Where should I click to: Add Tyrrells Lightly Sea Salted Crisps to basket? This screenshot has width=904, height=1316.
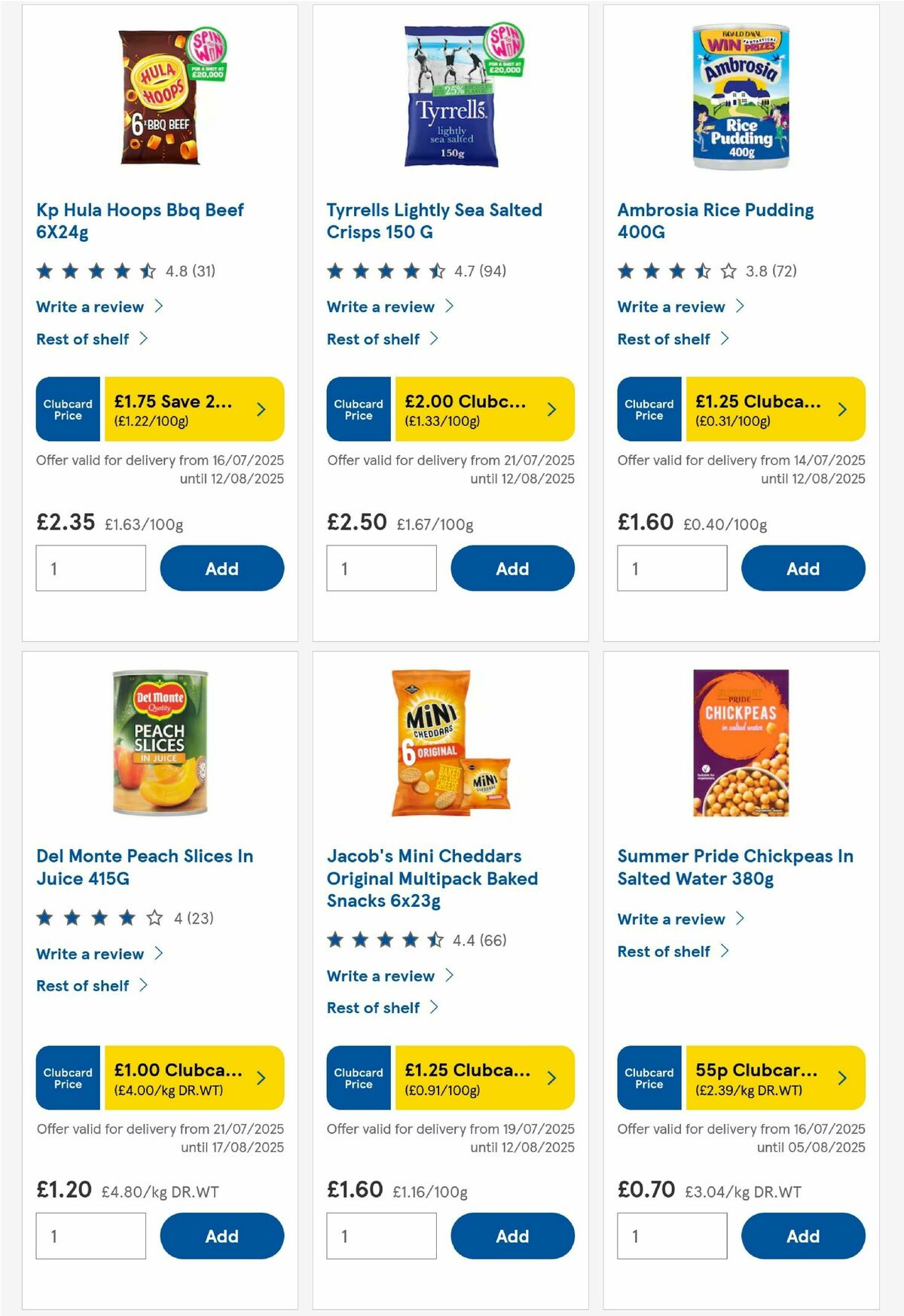coord(512,568)
